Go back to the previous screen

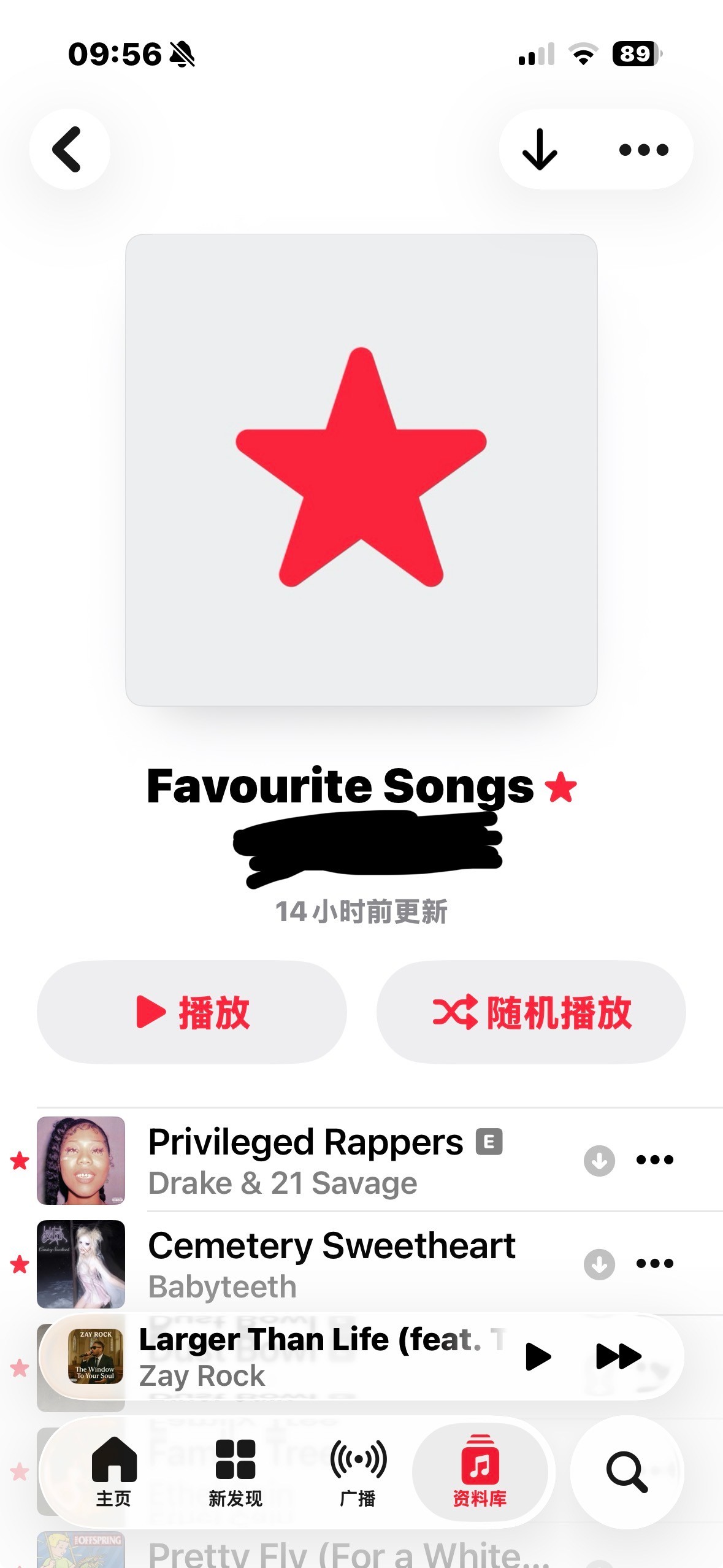(69, 149)
